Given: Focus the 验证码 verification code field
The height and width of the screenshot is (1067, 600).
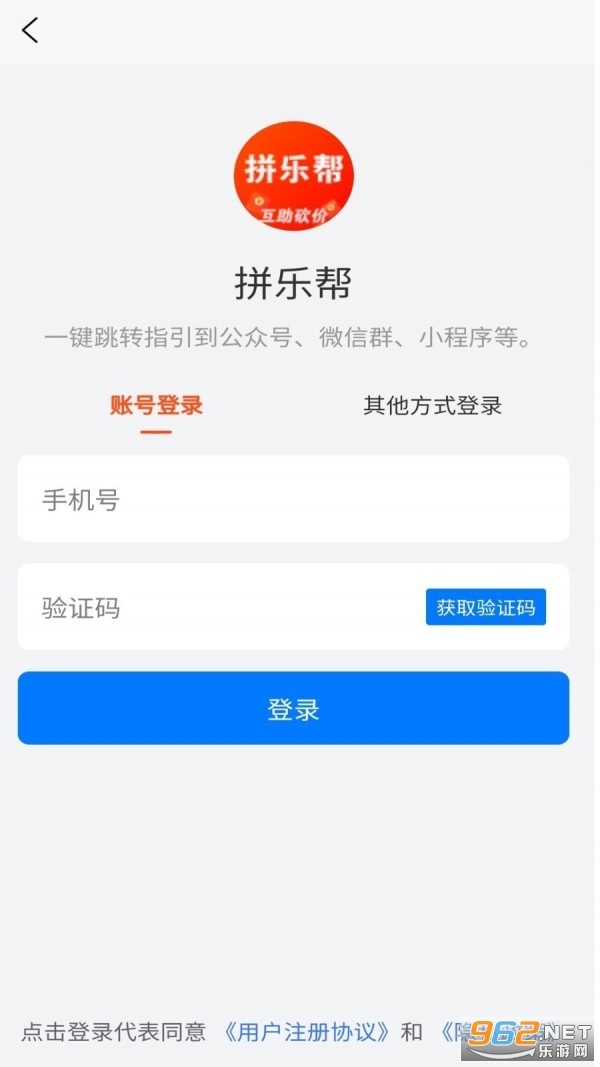Looking at the screenshot, I should click(x=220, y=607).
